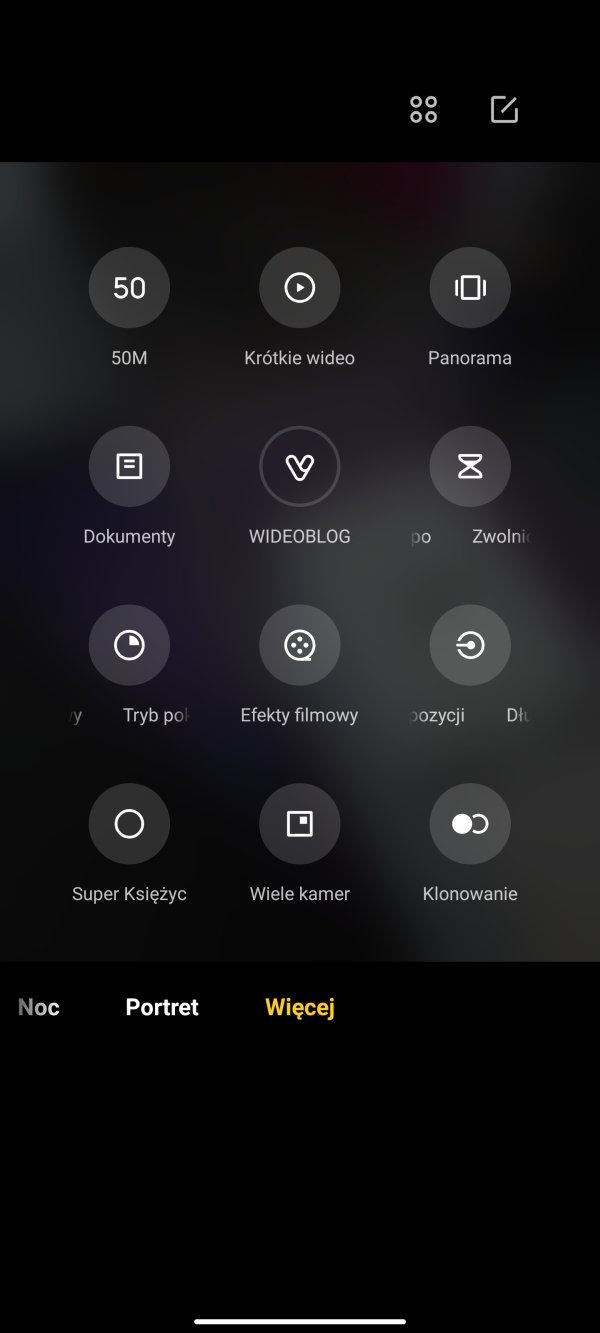
Task: Open Krótkie wideo mode
Action: (x=300, y=288)
